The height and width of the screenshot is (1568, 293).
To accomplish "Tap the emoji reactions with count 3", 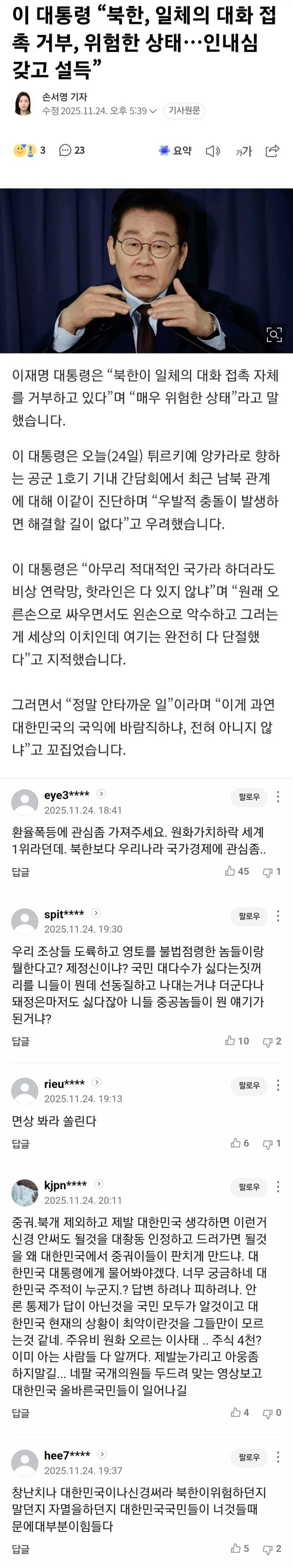I will click(x=29, y=150).
